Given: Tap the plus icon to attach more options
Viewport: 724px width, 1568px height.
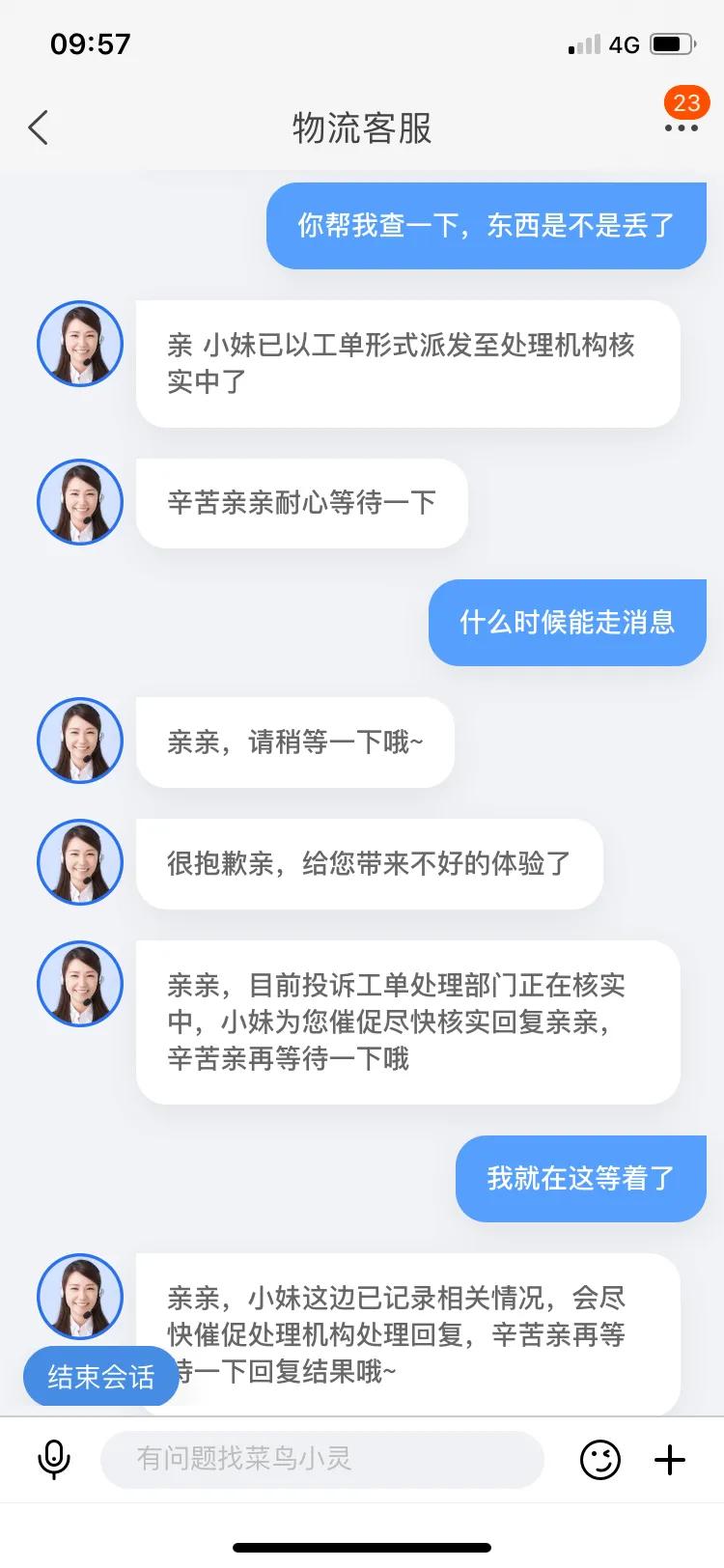Looking at the screenshot, I should 669,1460.
